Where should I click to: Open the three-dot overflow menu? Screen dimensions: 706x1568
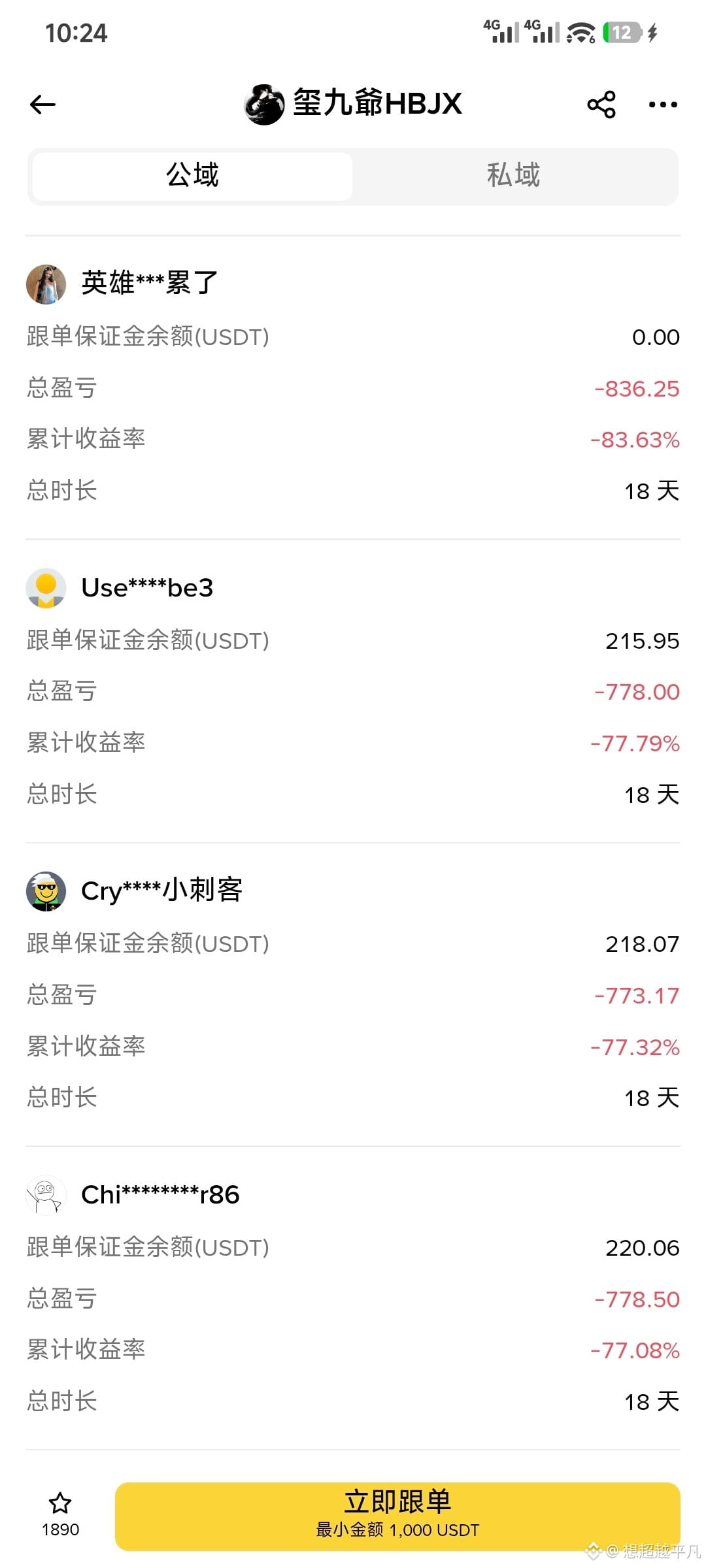(x=663, y=105)
